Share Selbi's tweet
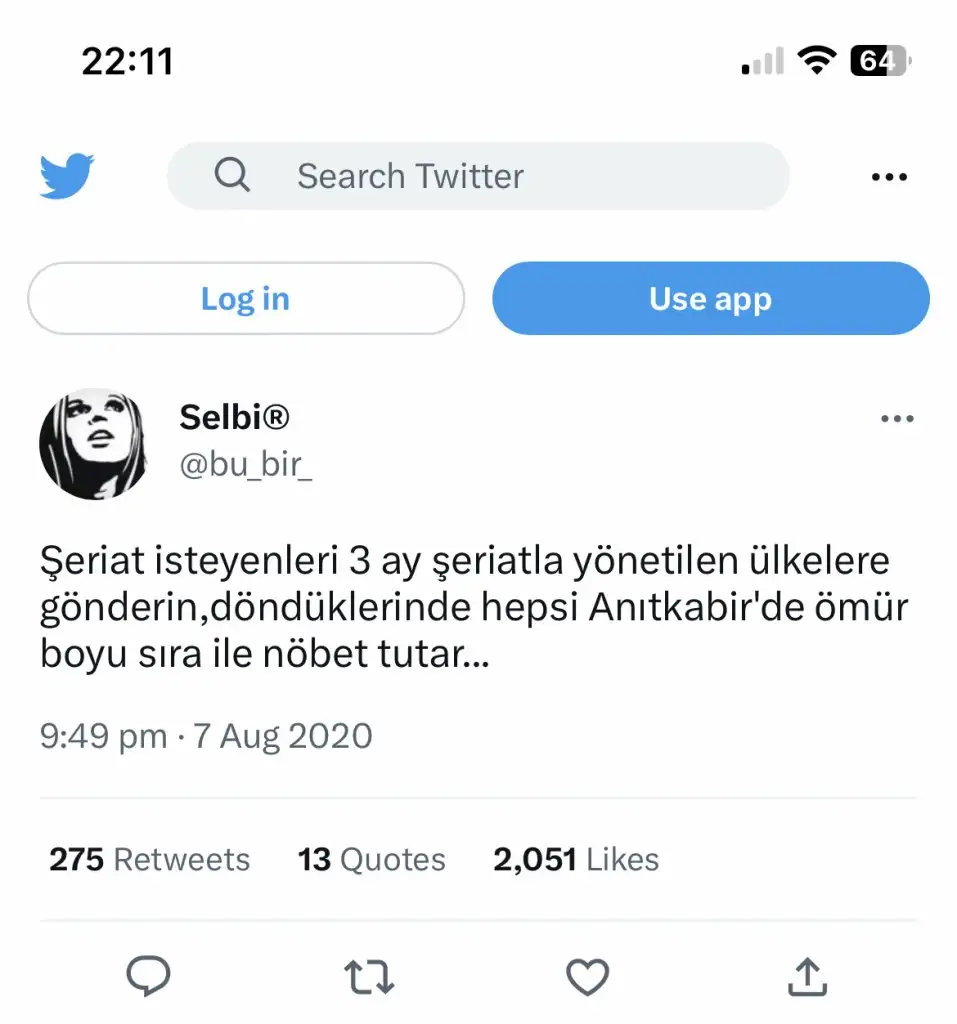The image size is (957, 1024). pyautogui.click(x=806, y=976)
